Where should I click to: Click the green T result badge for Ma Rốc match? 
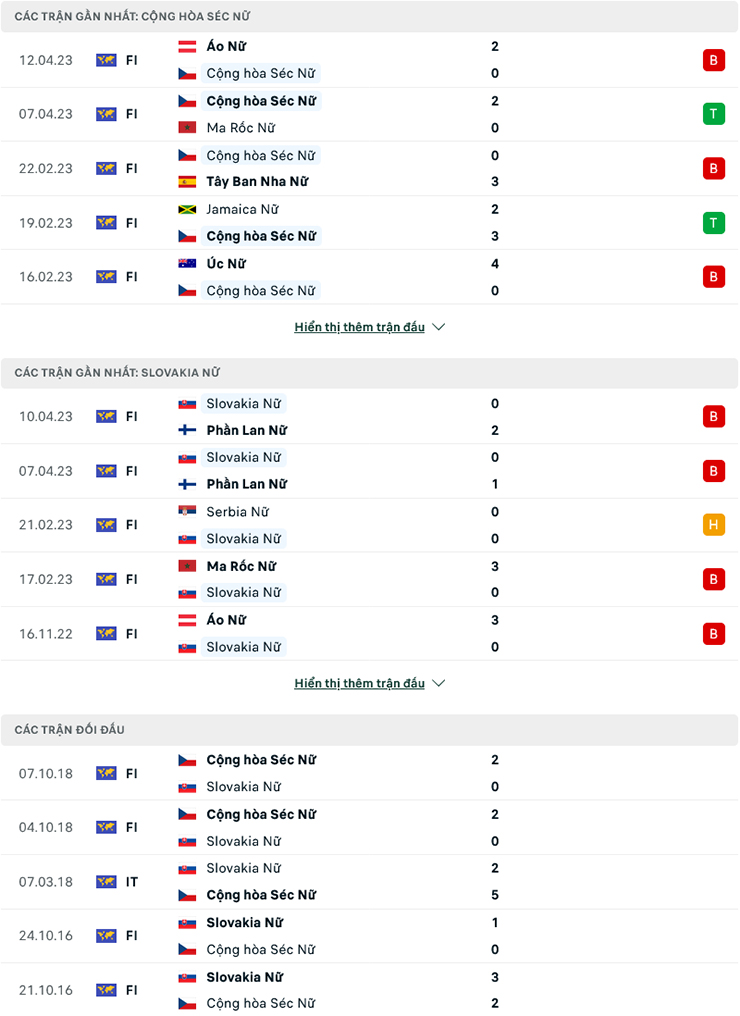[714, 113]
